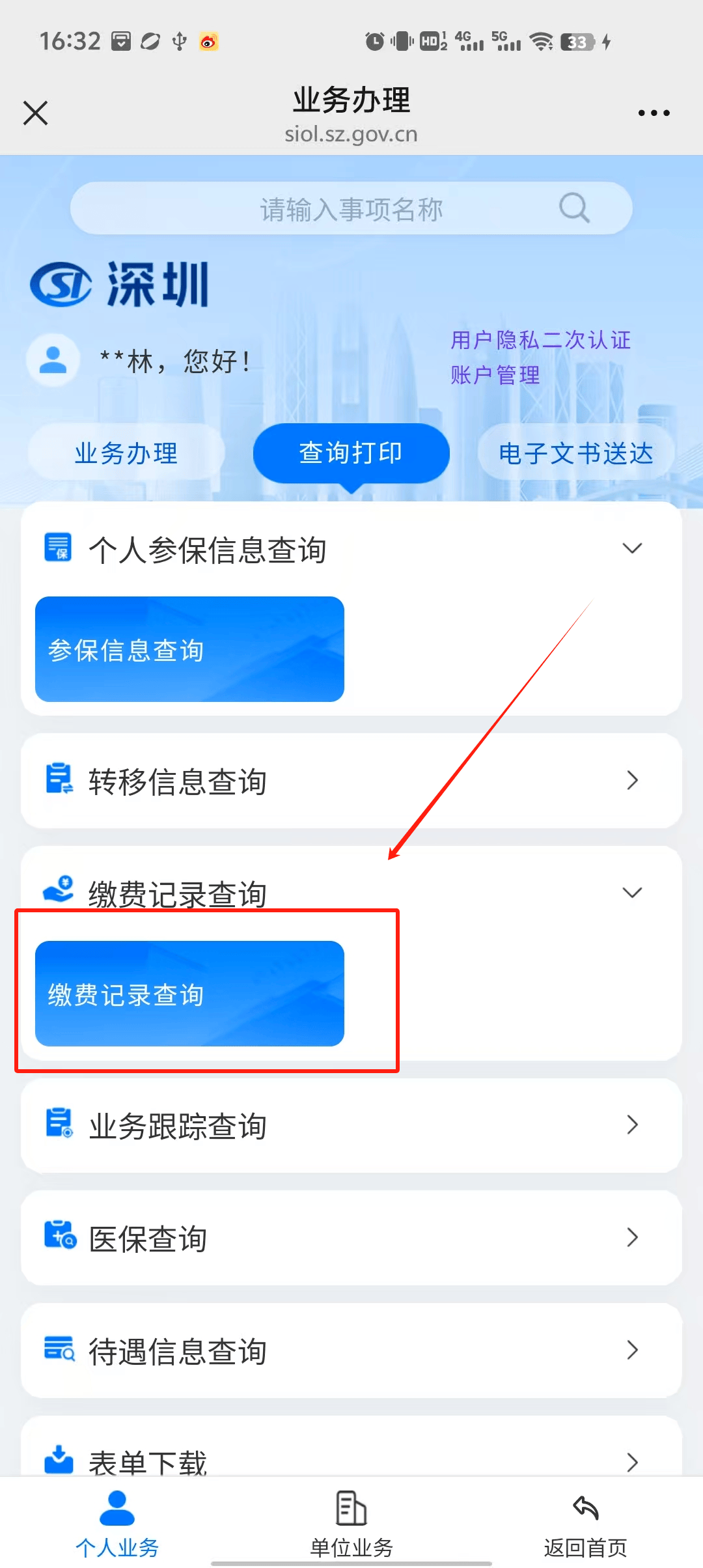703x1568 pixels.
Task: Open 账户管理
Action: (x=495, y=375)
